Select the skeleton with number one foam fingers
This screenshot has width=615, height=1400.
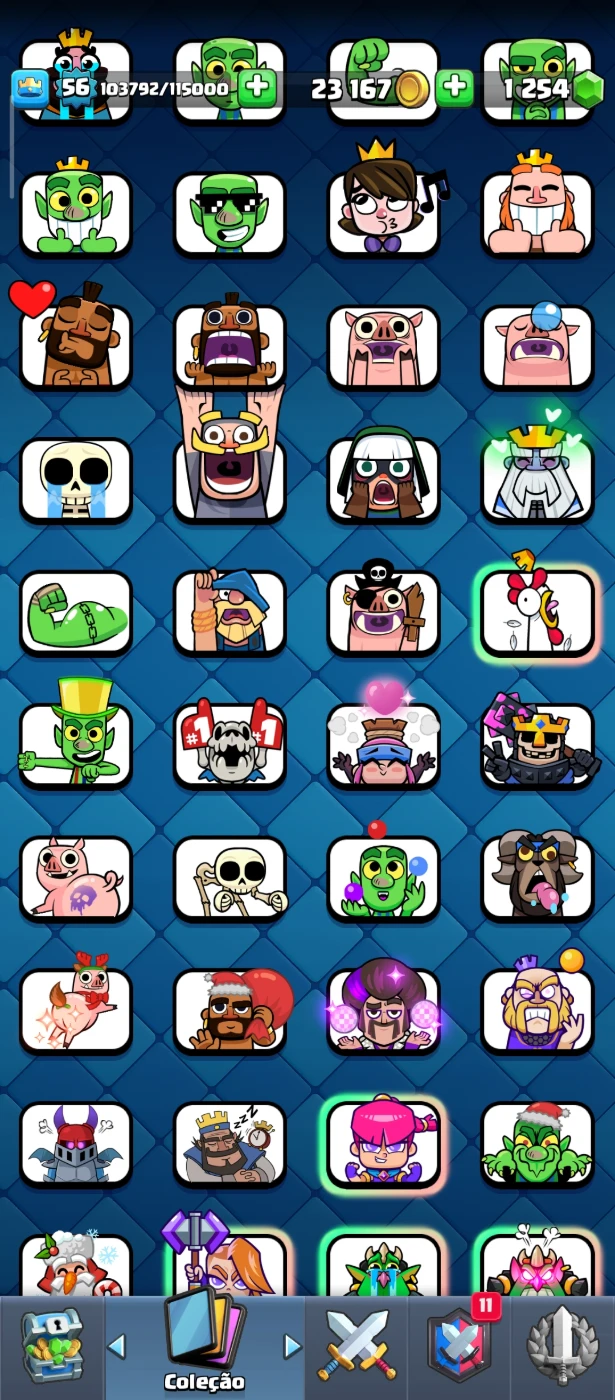(x=230, y=745)
